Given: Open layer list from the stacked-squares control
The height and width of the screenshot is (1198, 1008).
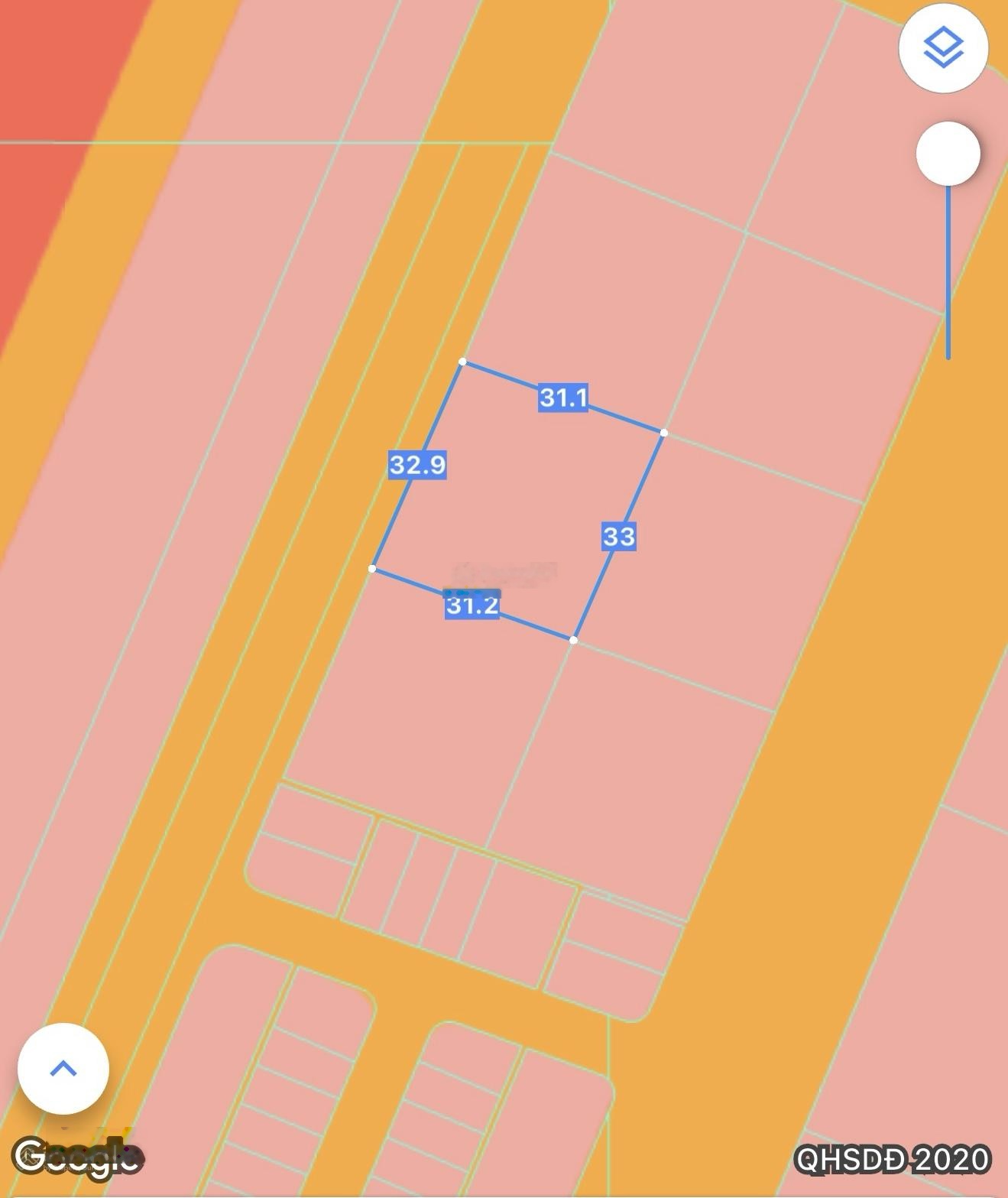Looking at the screenshot, I should pos(943,47).
